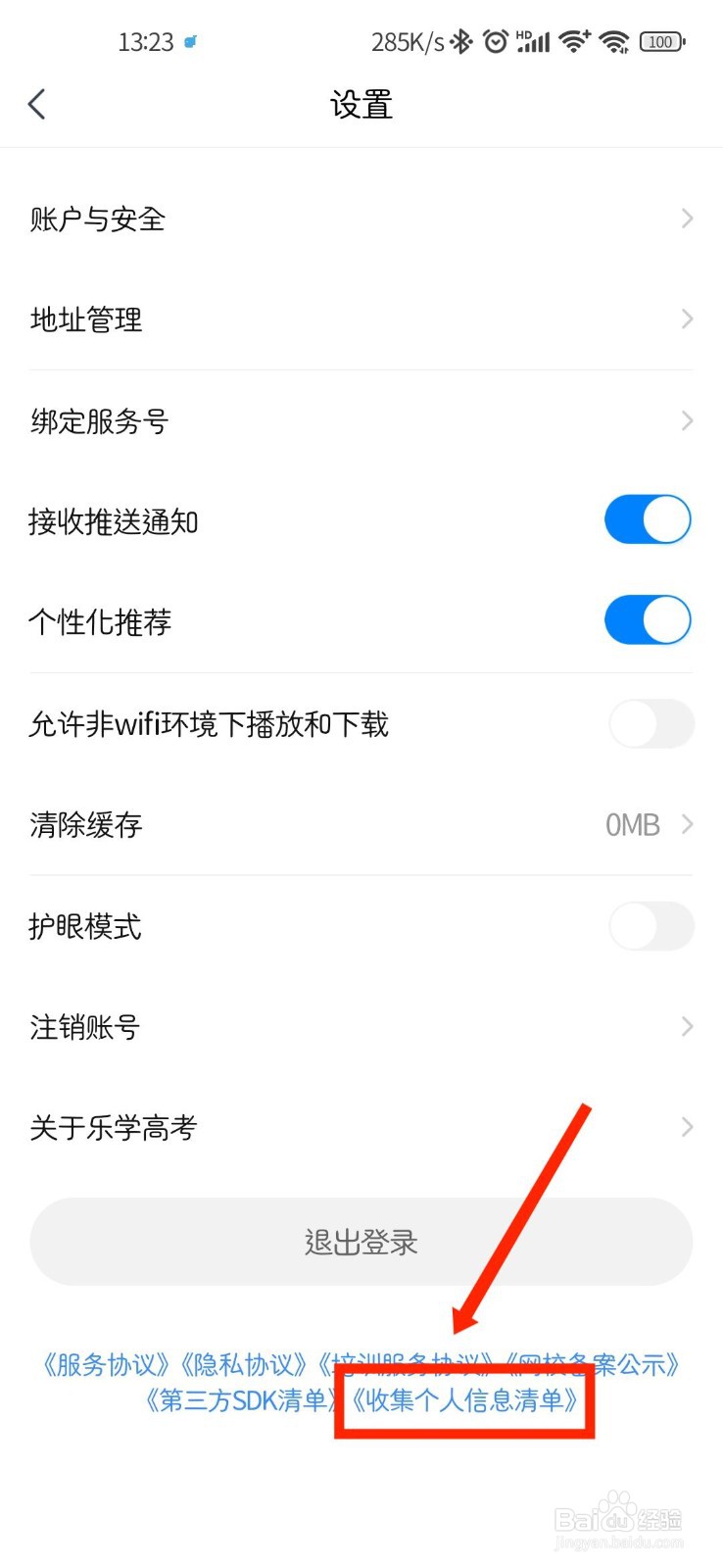Tap 清除缓存 showing 0MB
The image size is (723, 1568).
pyautogui.click(x=361, y=824)
